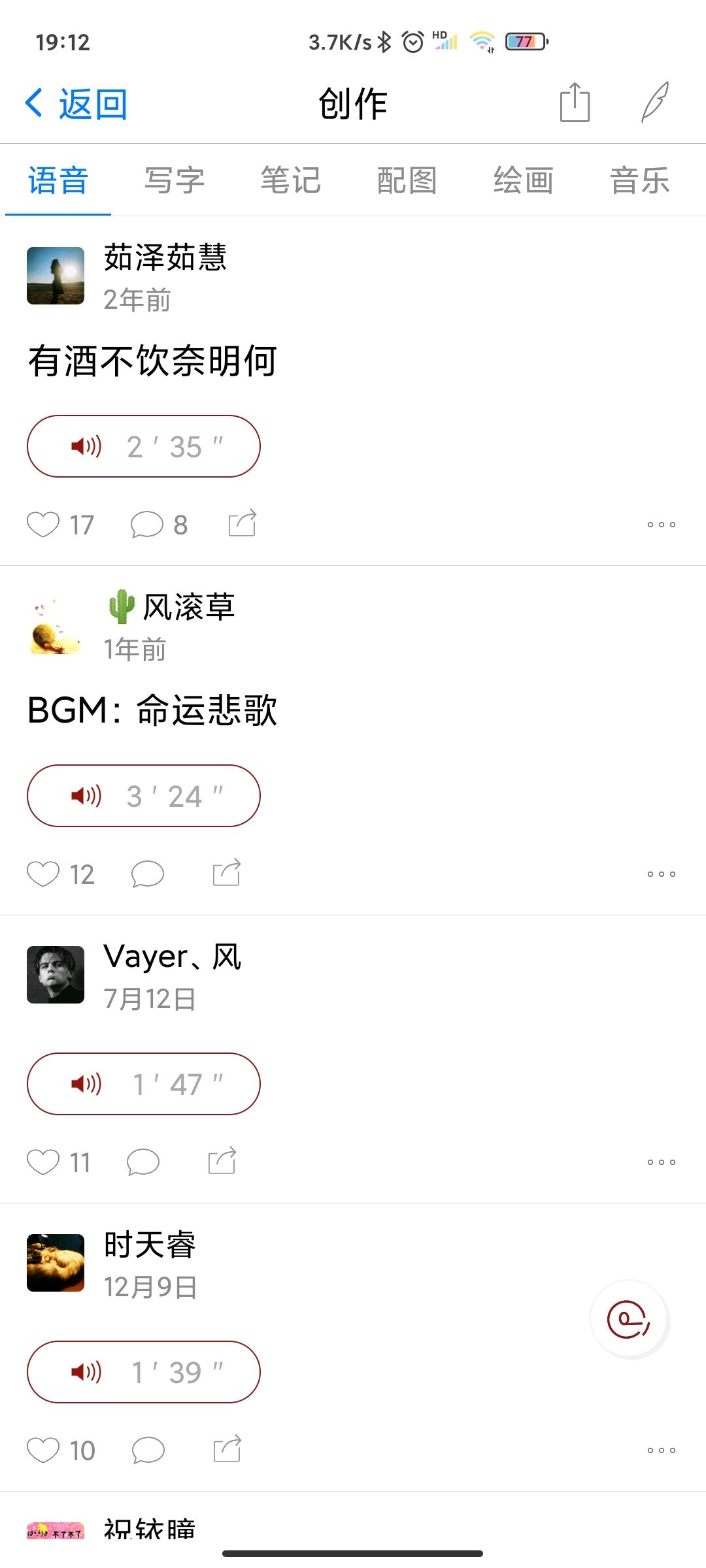706x1568 pixels.
Task: Play 时天睿's 1′39″ voice recording
Action: tap(144, 1372)
